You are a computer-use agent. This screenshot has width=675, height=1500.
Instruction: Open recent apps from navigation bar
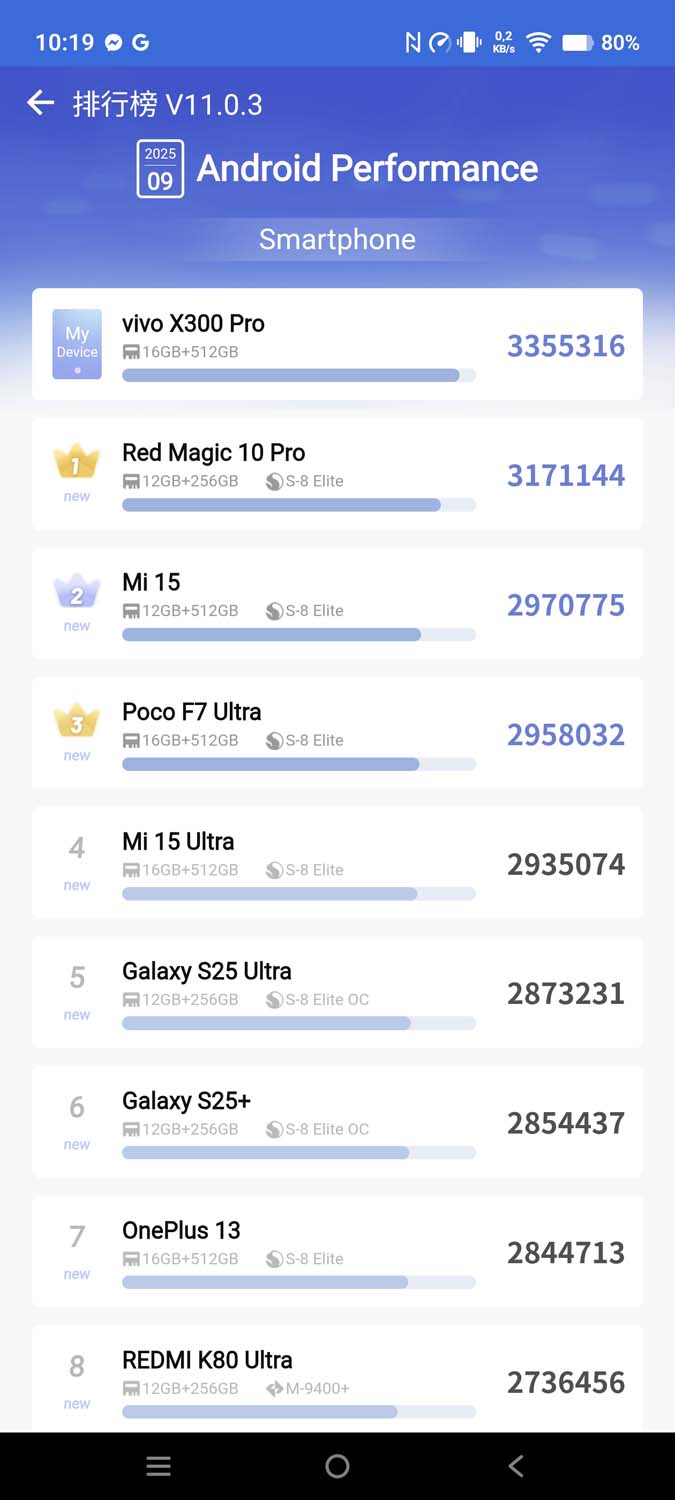tap(158, 1466)
